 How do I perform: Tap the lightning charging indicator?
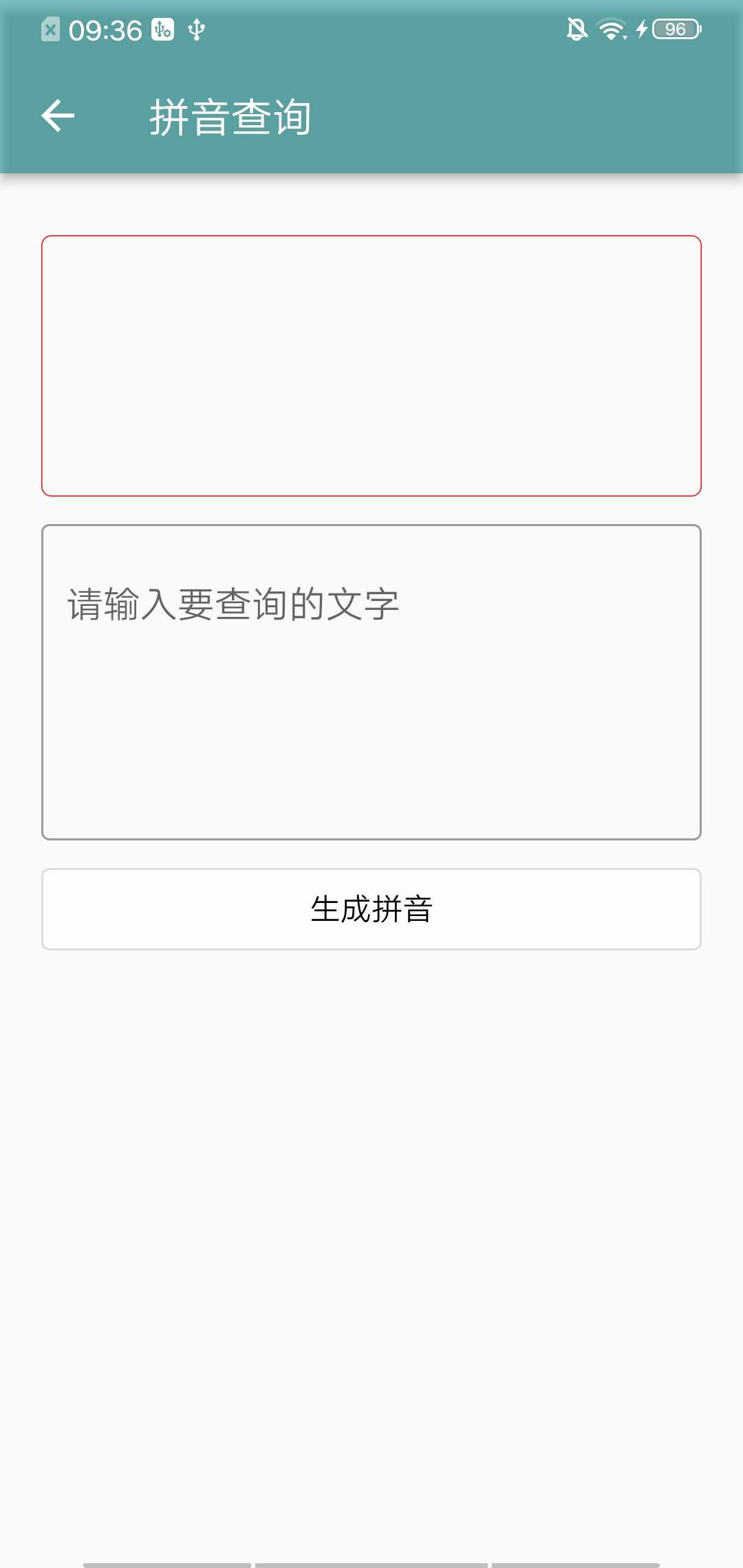641,29
